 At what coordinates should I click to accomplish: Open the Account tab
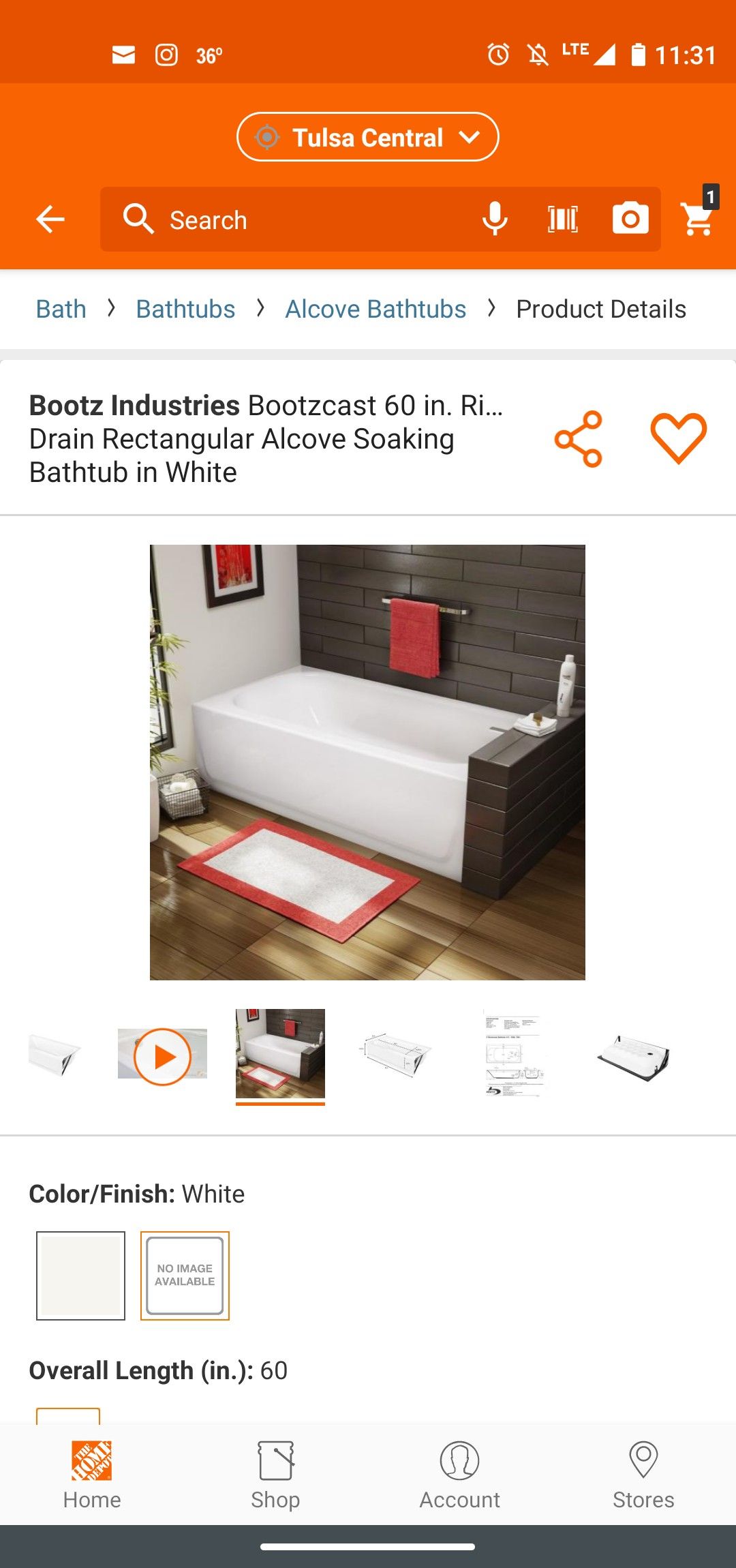click(x=459, y=1474)
